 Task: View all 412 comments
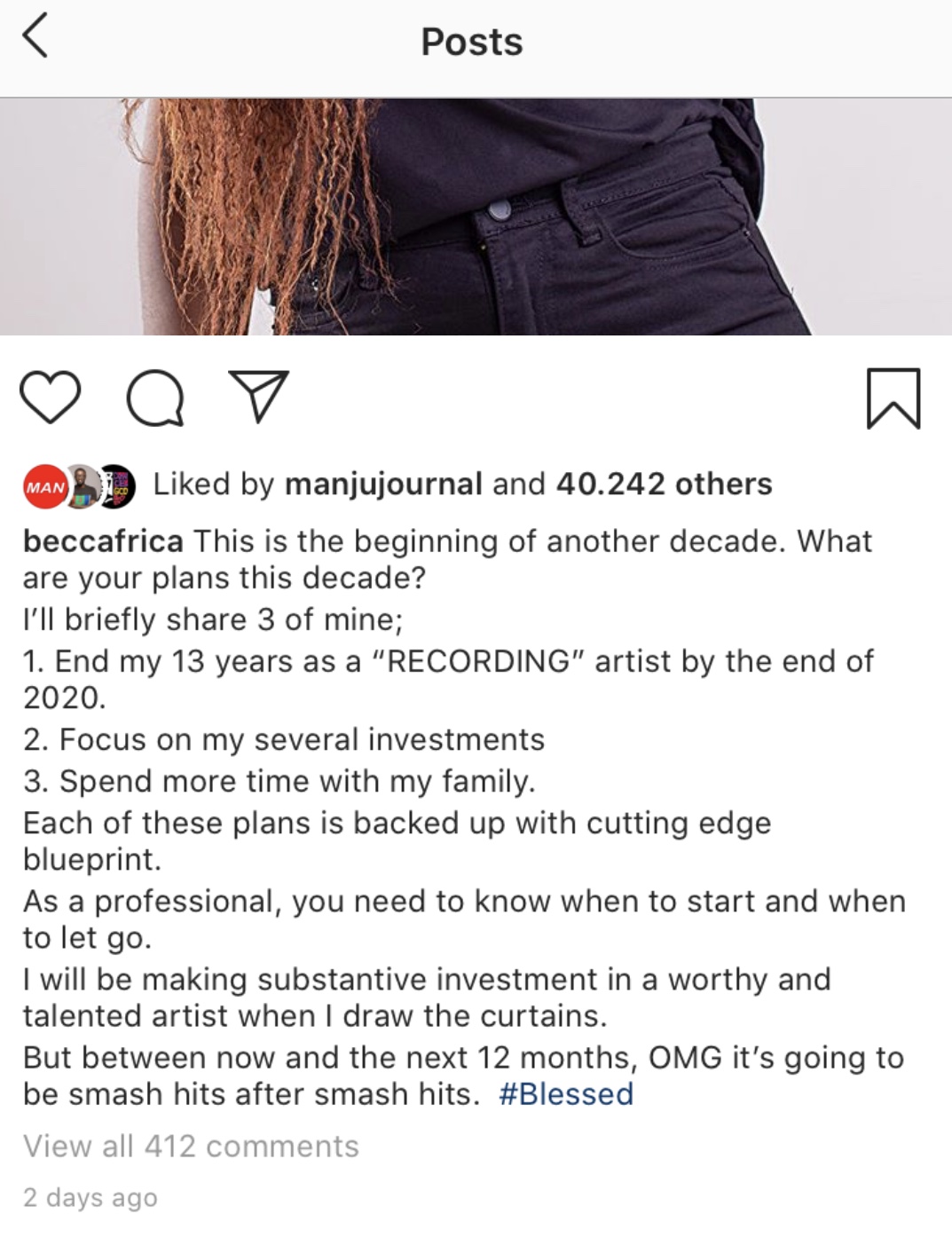point(191,1147)
